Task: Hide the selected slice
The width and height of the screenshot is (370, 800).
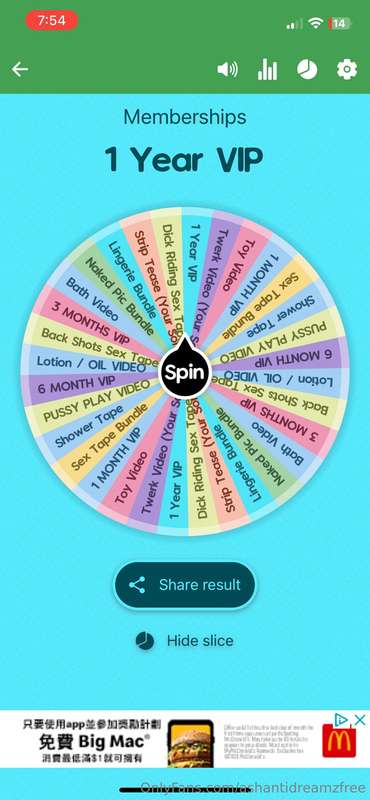Action: click(x=184, y=641)
